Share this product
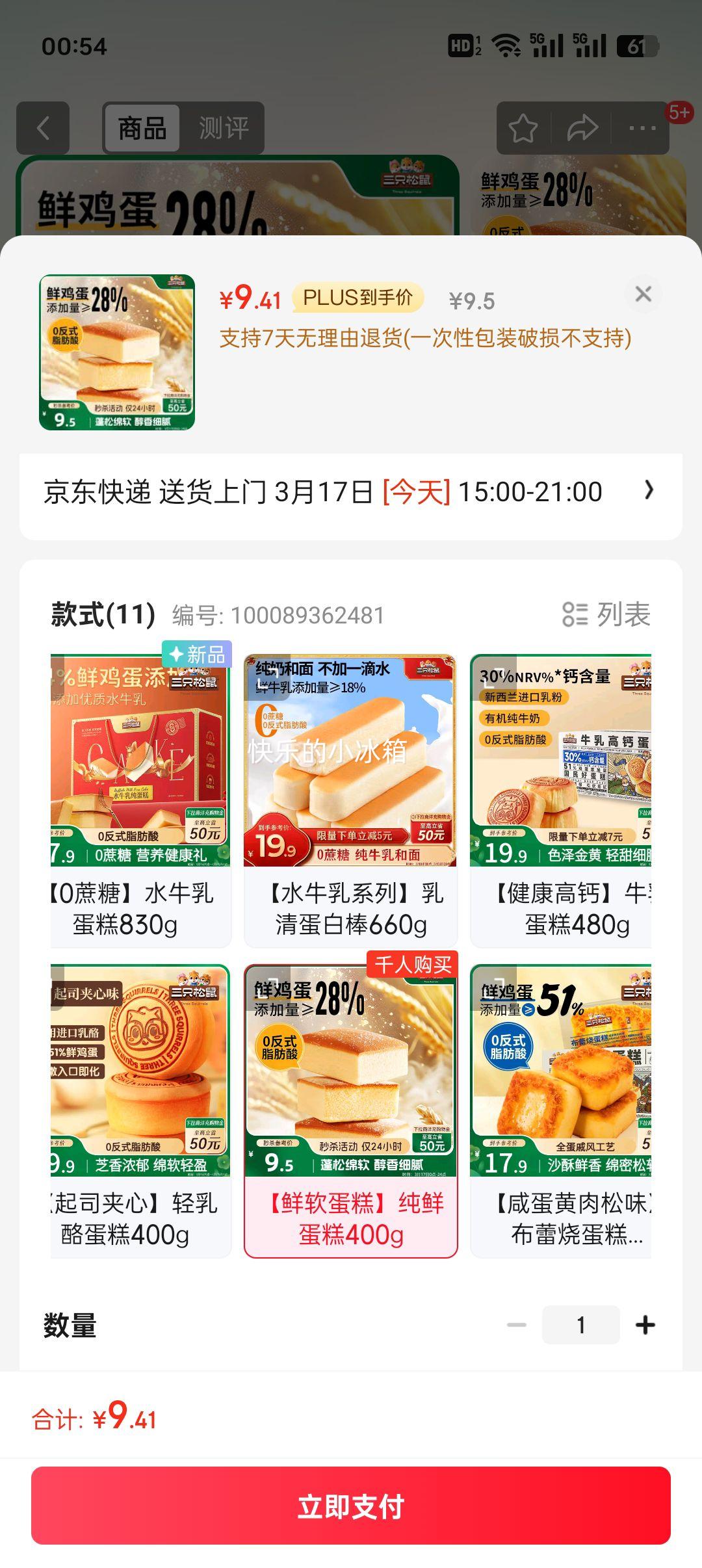 582,128
